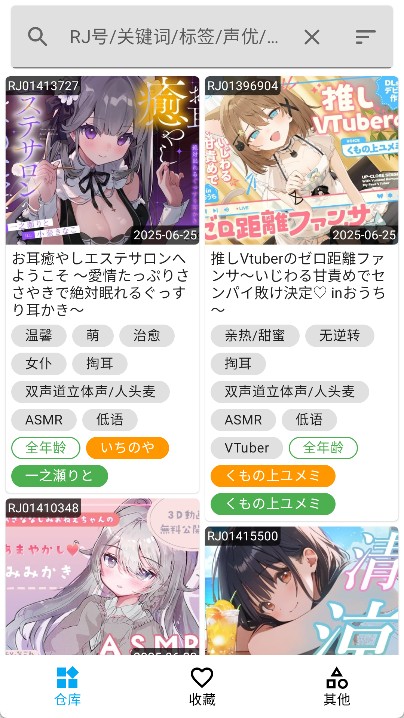The height and width of the screenshot is (718, 404).
Task: Open the sort options icon
Action: point(365,37)
